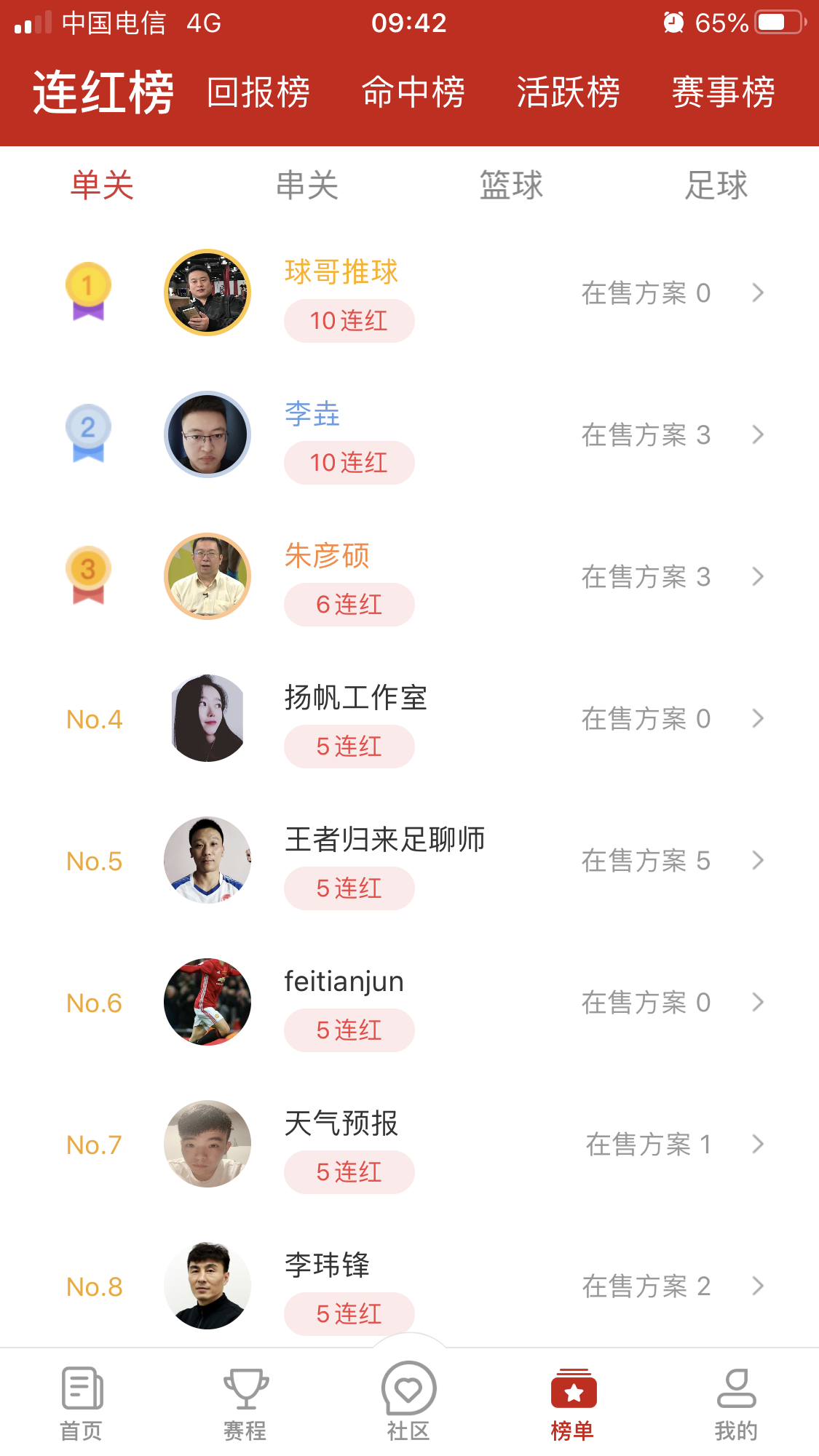Select the 足球 filter tab
The image size is (819, 1456).
click(716, 185)
